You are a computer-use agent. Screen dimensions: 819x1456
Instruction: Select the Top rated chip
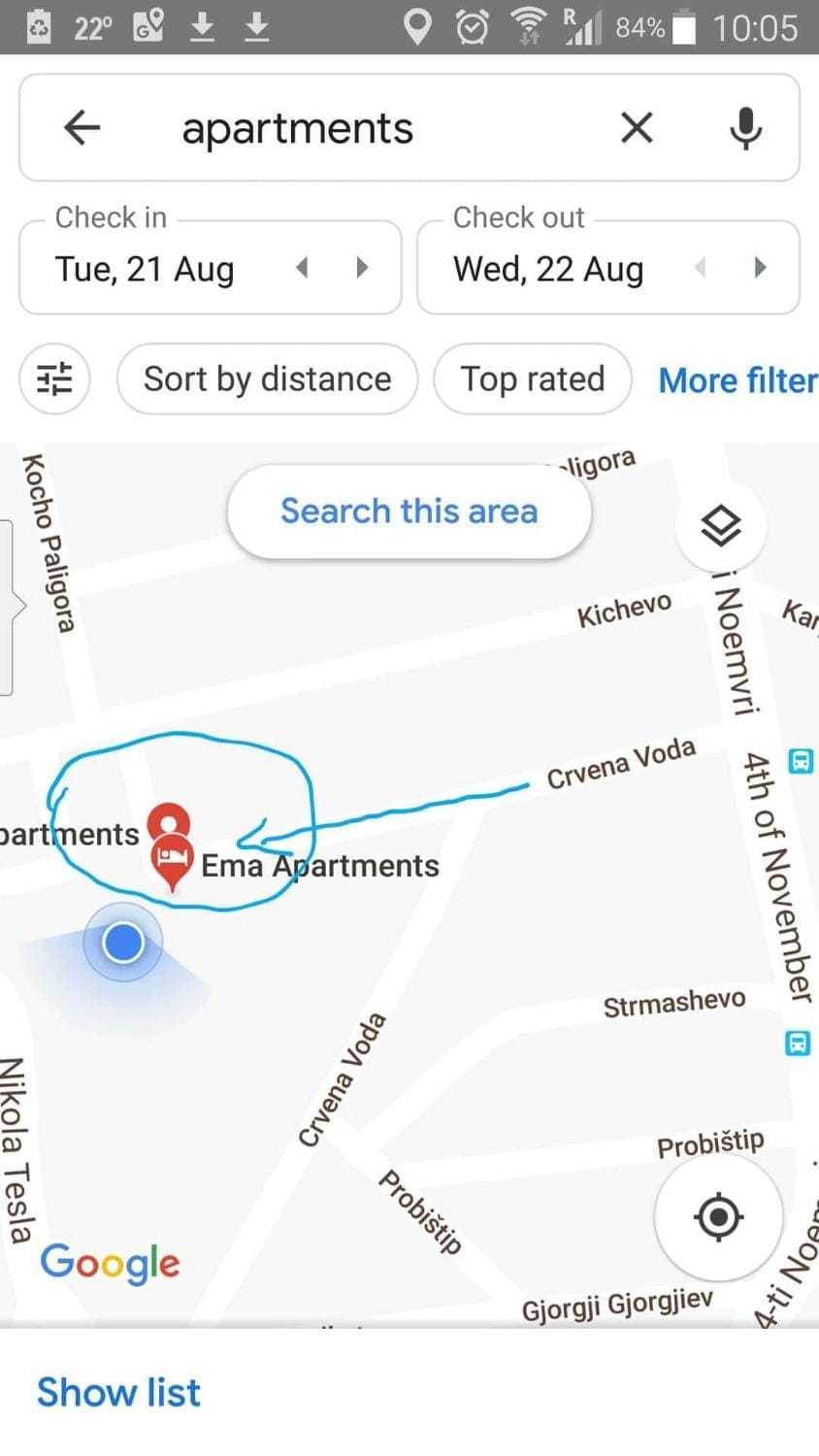click(x=532, y=379)
